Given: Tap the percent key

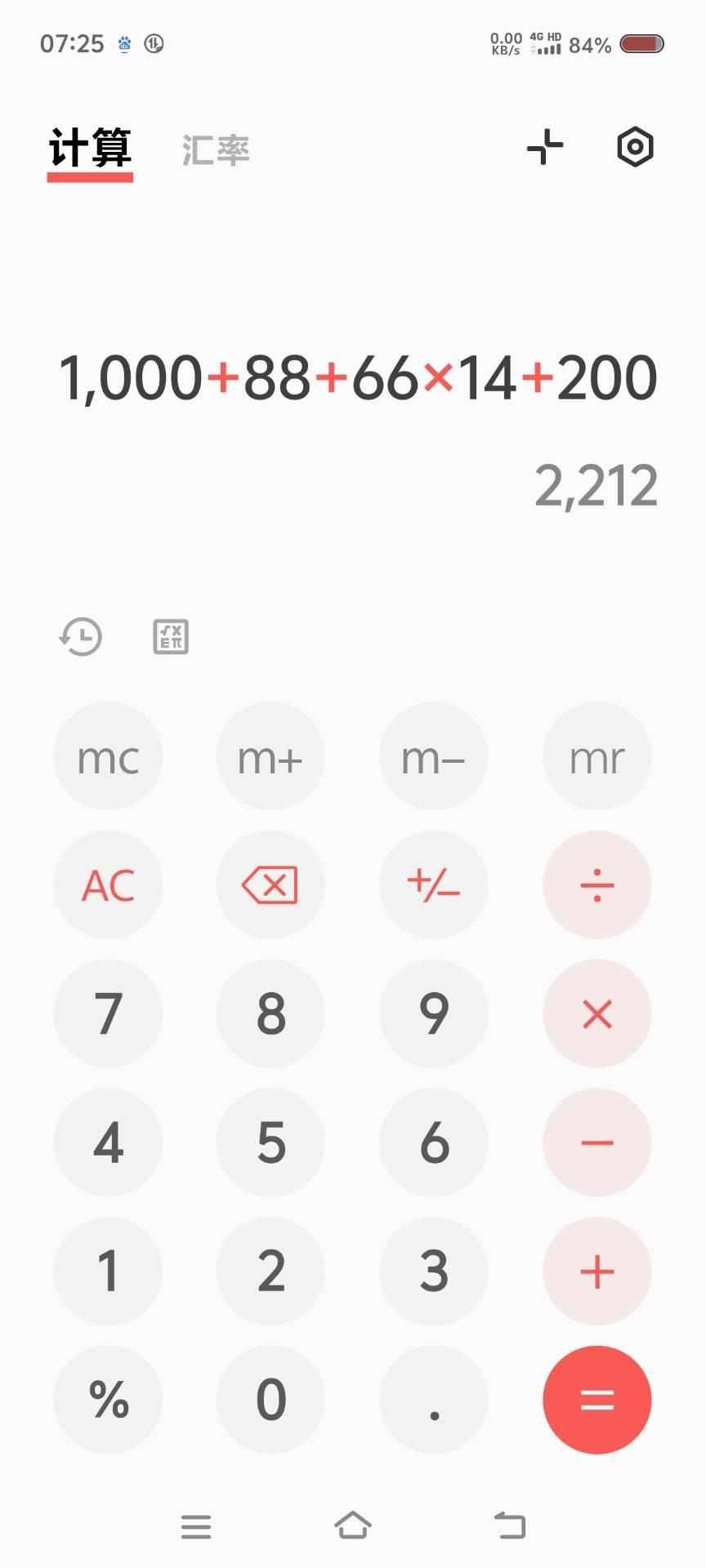Looking at the screenshot, I should 108,1400.
